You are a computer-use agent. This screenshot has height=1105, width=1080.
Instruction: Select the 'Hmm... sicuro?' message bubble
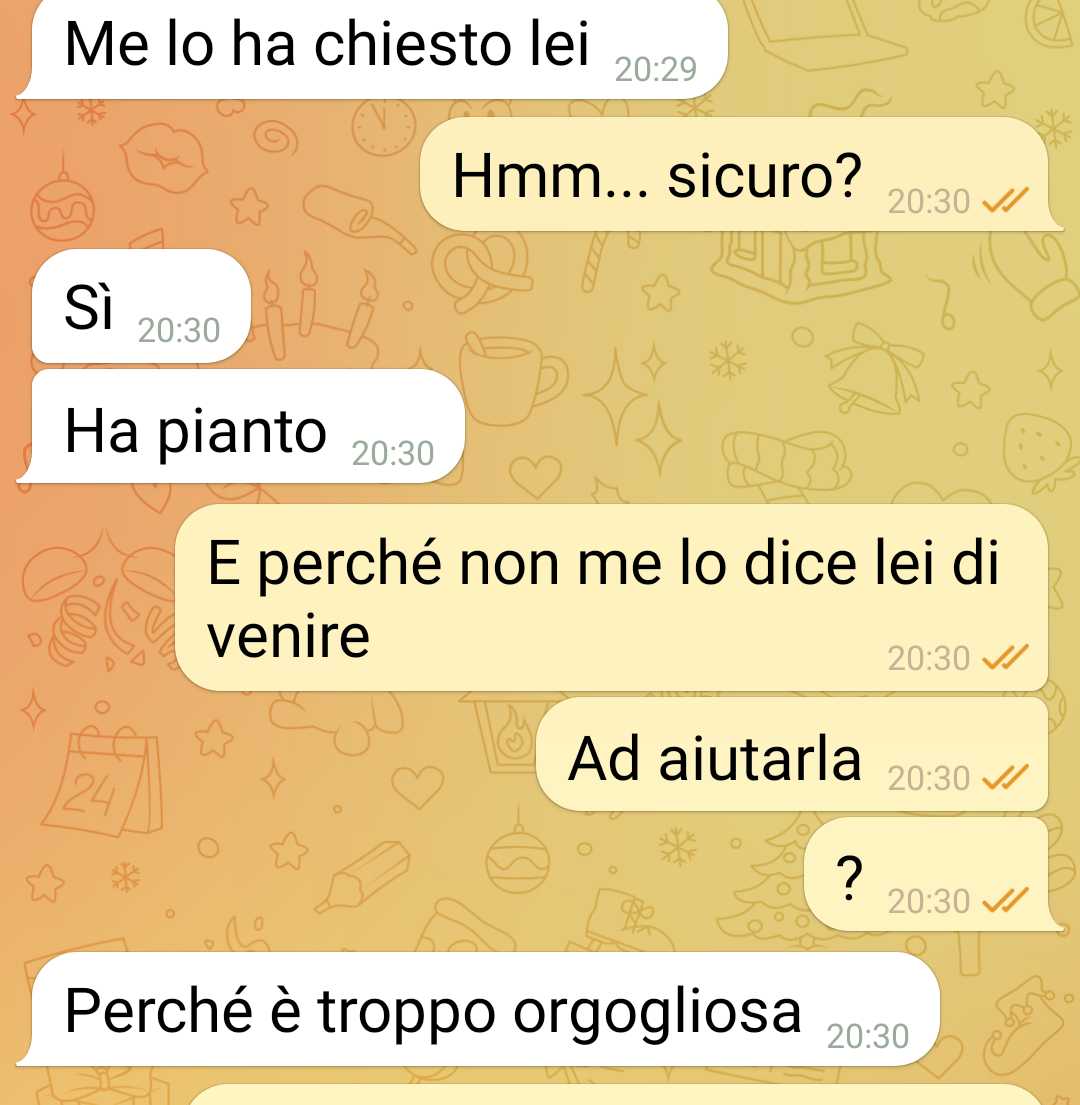(x=733, y=178)
